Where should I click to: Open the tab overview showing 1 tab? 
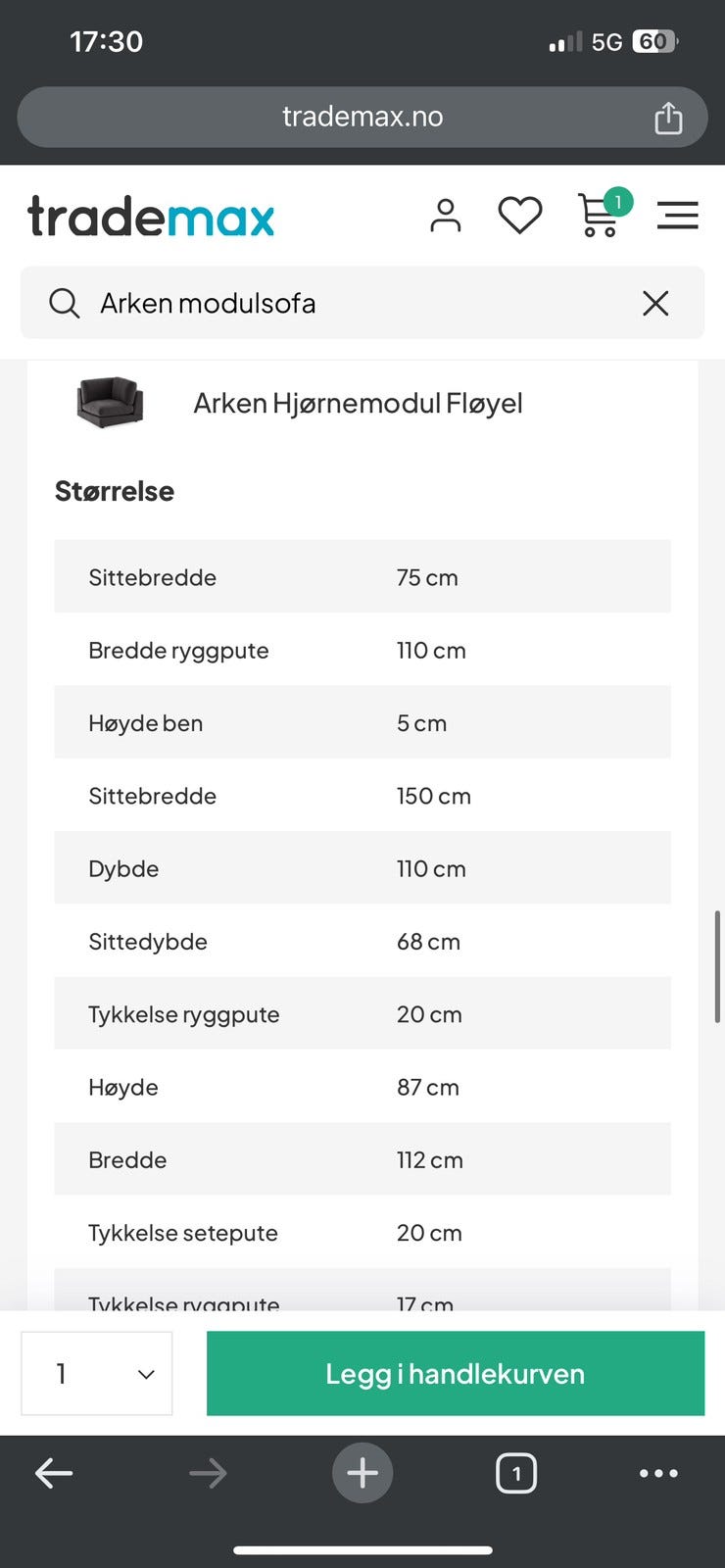[x=516, y=1472]
